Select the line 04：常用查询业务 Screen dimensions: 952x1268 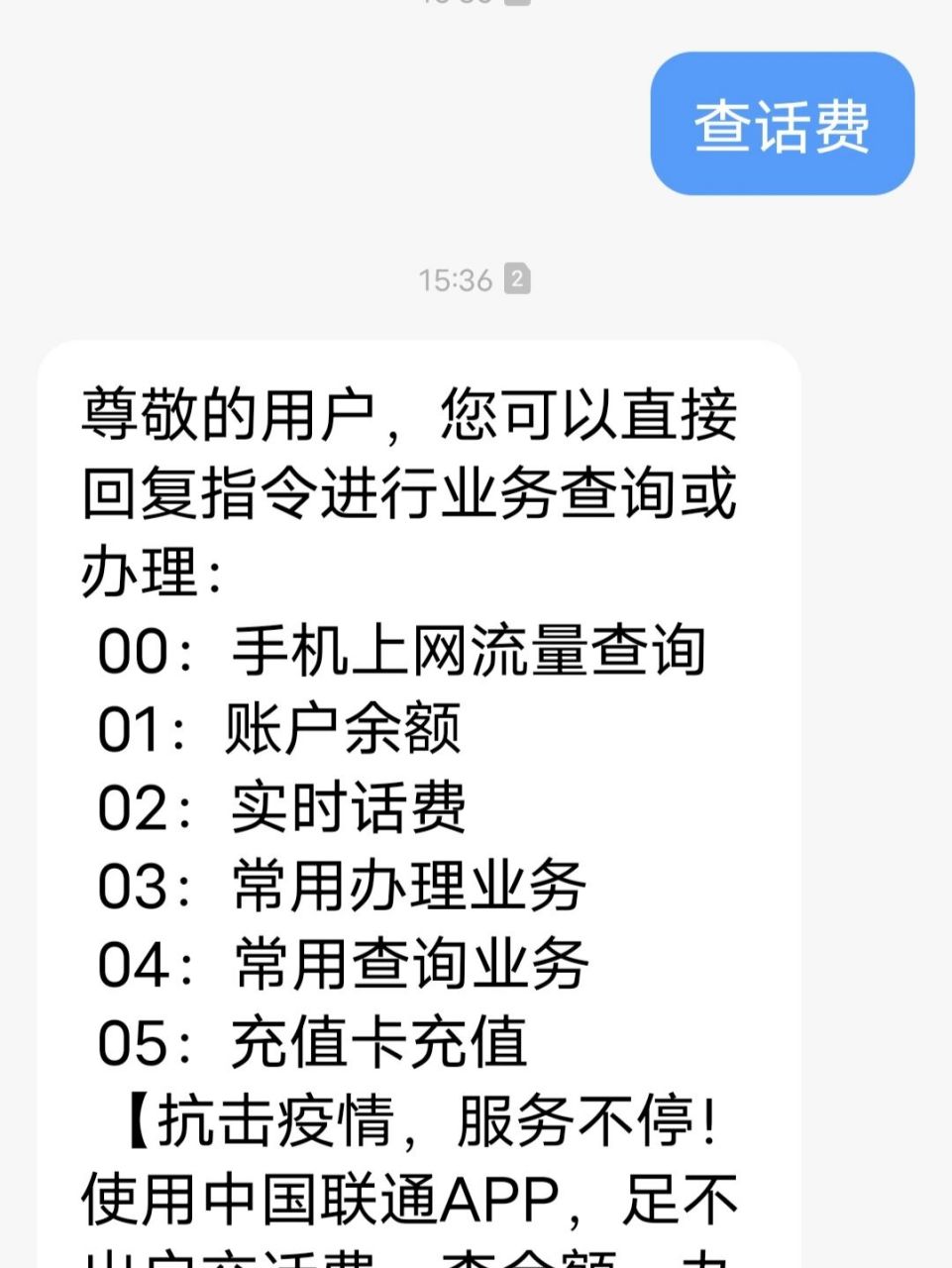click(x=342, y=964)
